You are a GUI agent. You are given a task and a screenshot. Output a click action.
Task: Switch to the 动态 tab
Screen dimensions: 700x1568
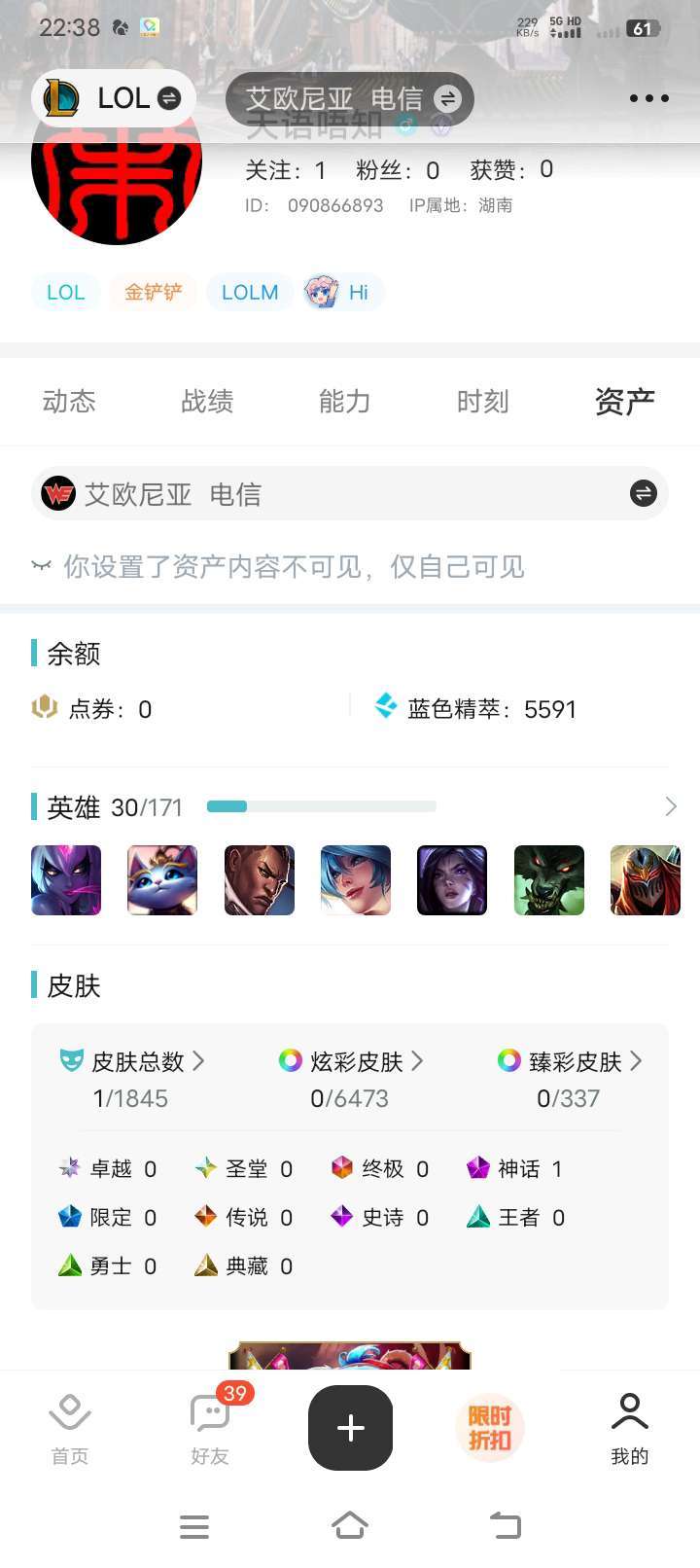click(69, 401)
